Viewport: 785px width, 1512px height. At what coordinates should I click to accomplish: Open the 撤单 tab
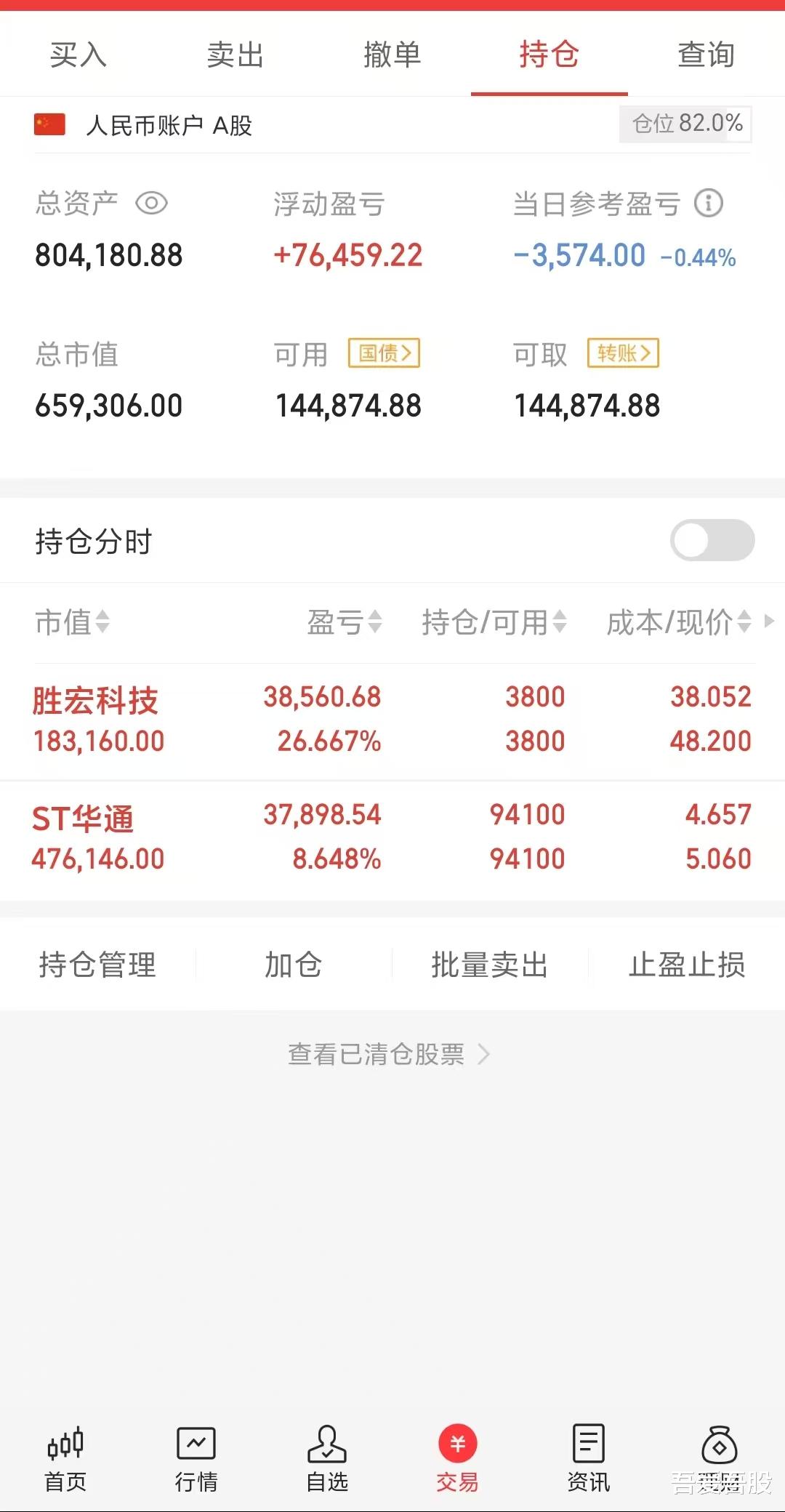[392, 55]
